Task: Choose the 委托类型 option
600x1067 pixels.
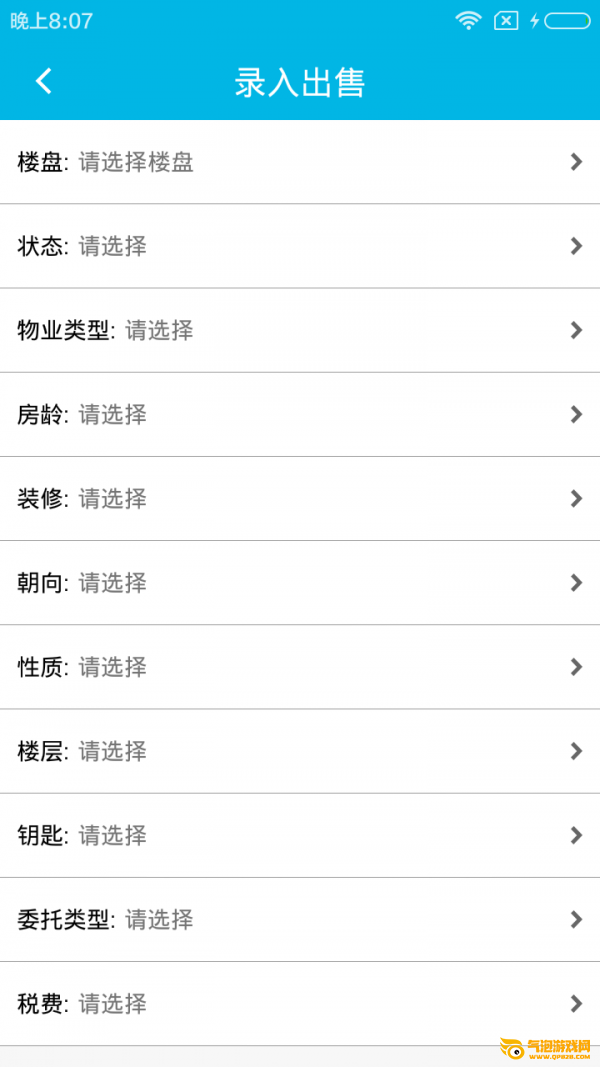Action: [300, 919]
